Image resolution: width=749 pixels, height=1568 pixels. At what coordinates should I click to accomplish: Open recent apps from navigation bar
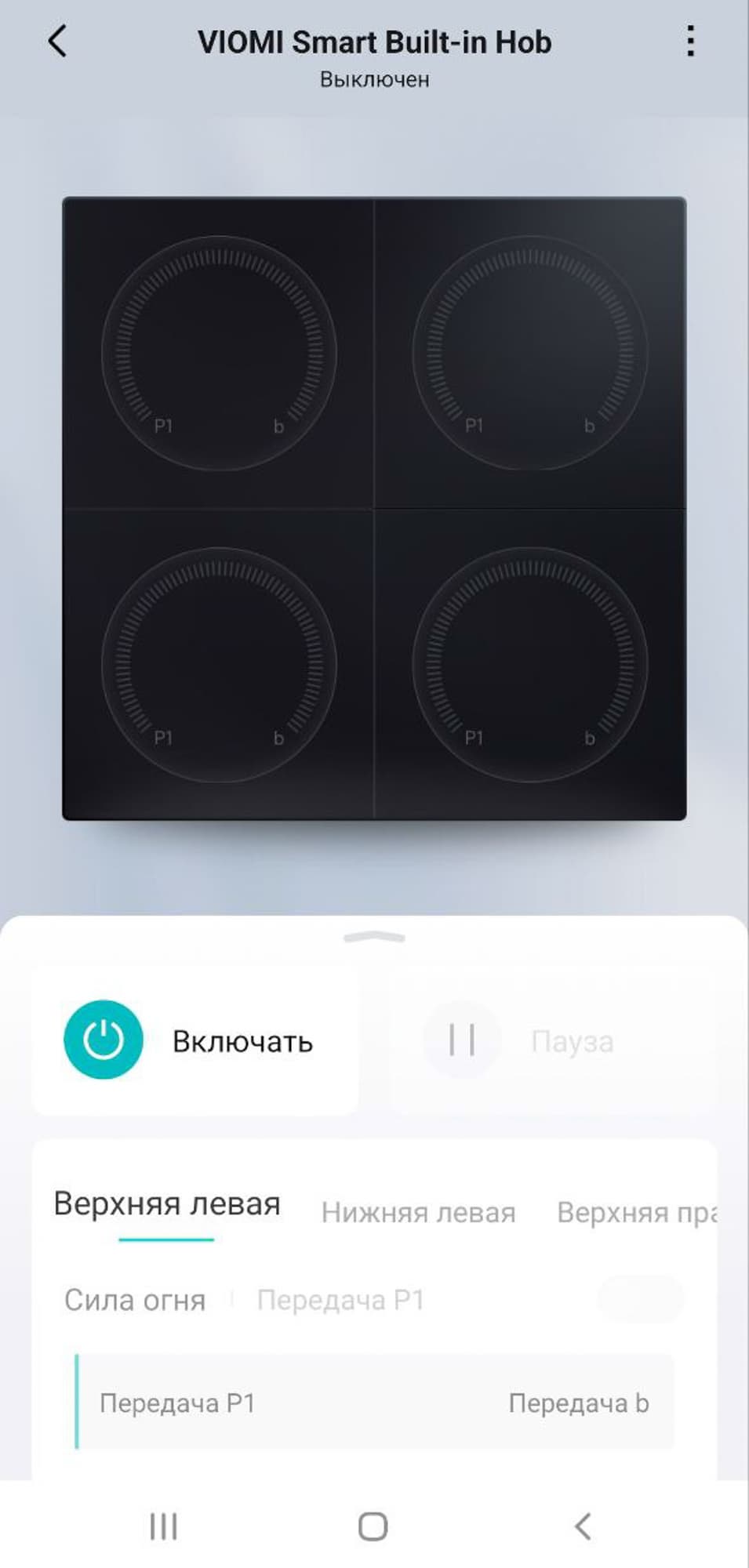click(x=163, y=1526)
